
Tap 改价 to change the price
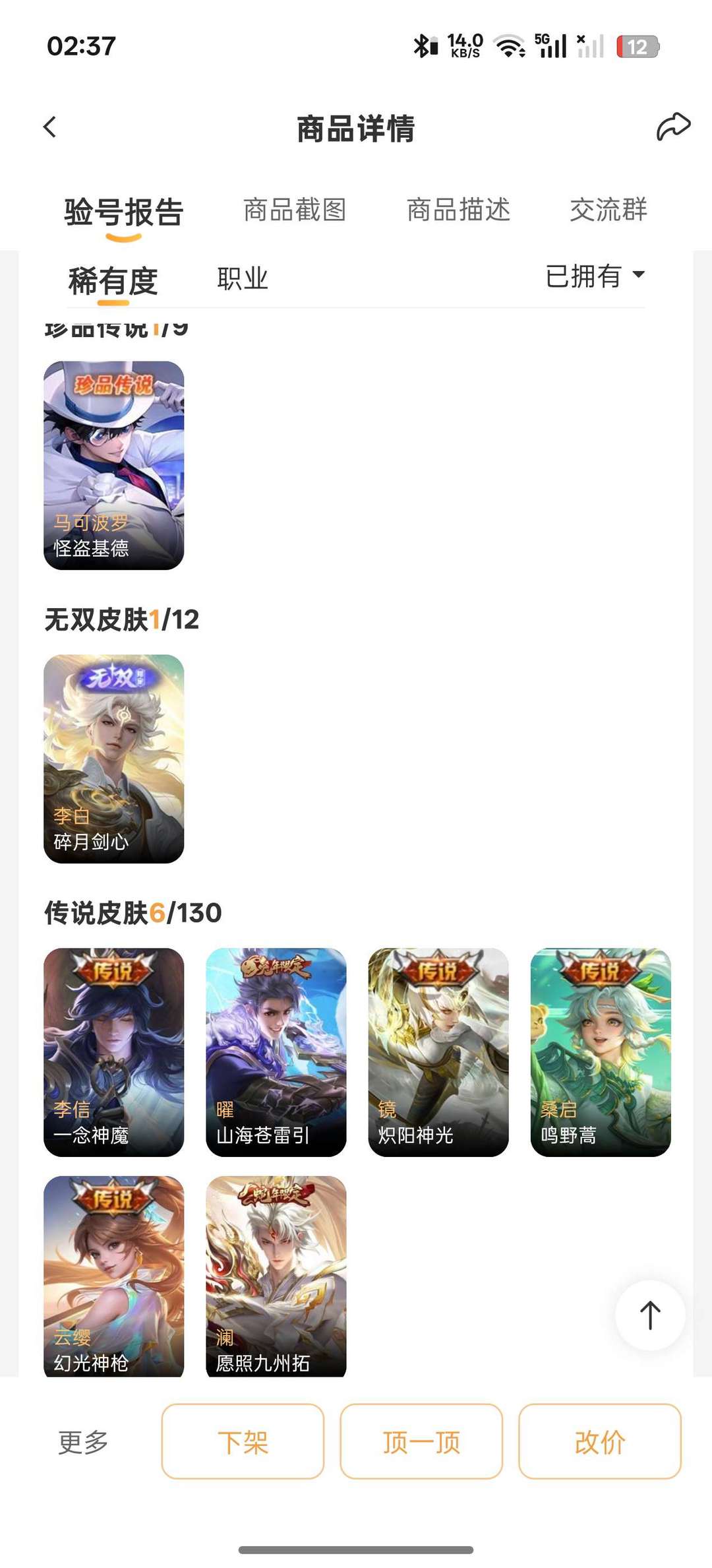[x=600, y=1442]
